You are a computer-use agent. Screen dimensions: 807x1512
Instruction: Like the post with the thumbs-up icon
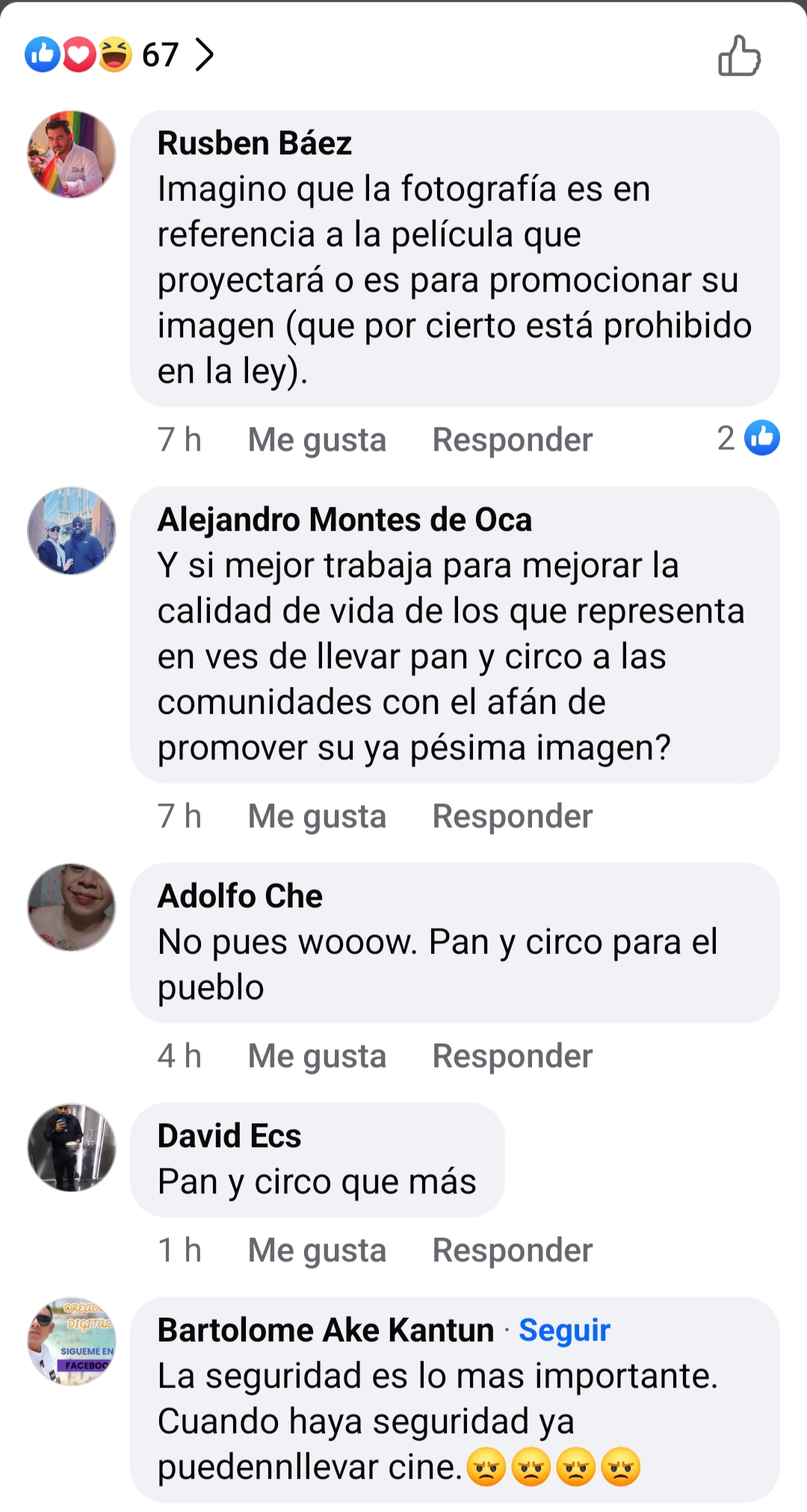click(x=739, y=56)
